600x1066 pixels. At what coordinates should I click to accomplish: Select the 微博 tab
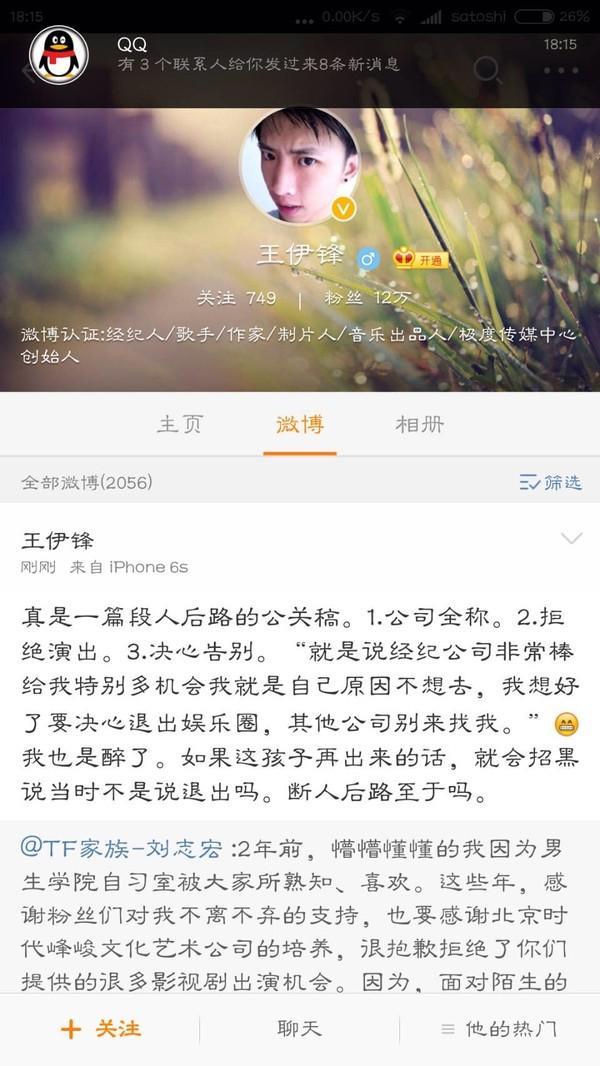[x=300, y=424]
